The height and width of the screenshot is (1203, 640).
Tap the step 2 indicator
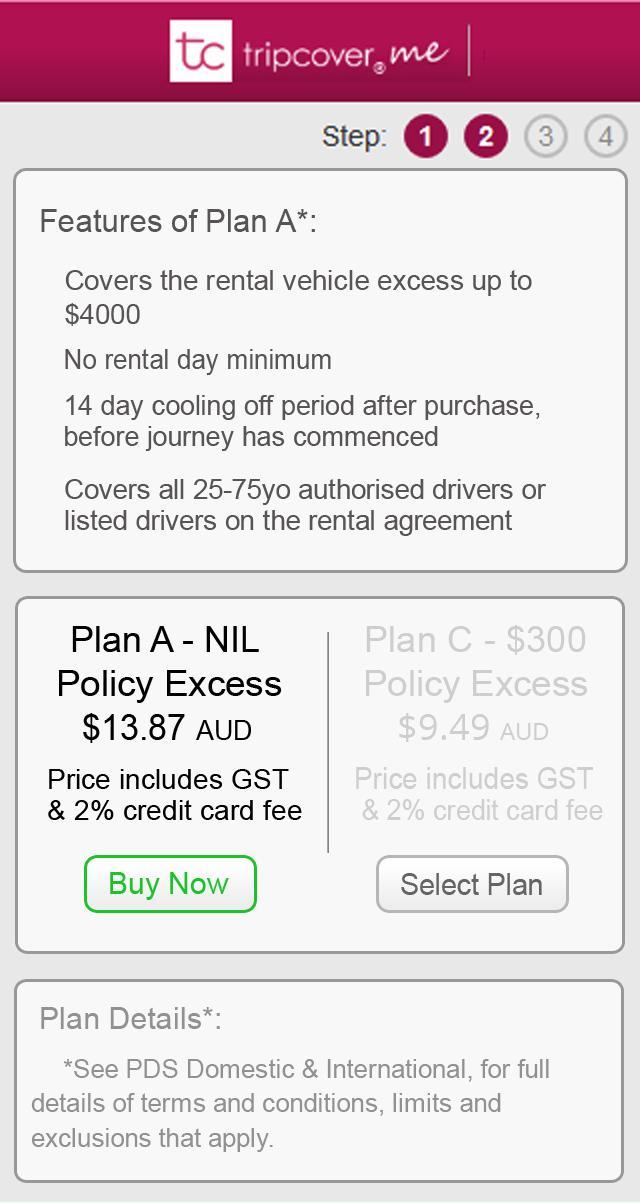click(485, 136)
